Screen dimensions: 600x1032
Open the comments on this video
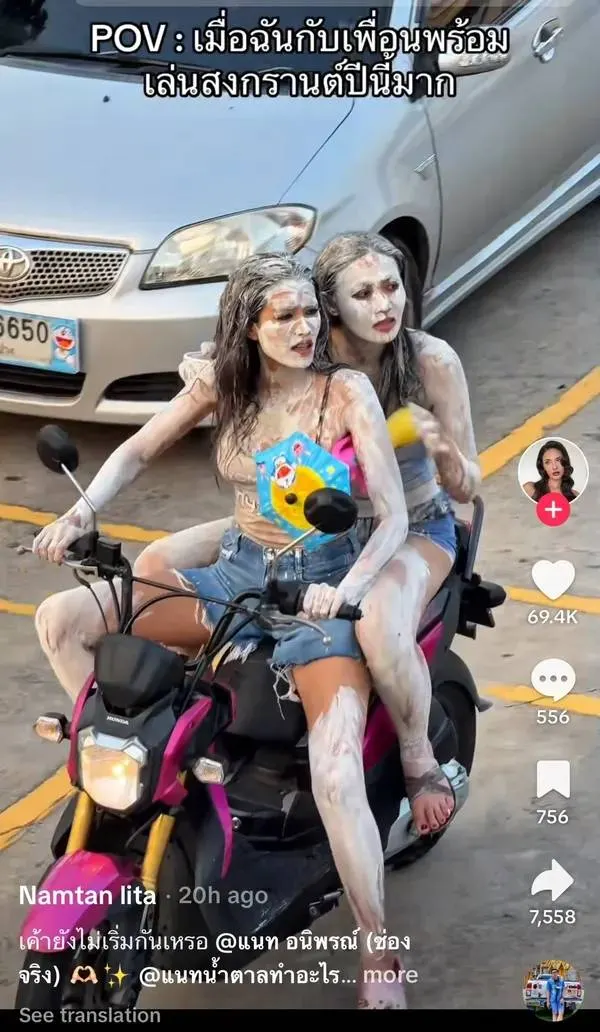pyautogui.click(x=553, y=681)
